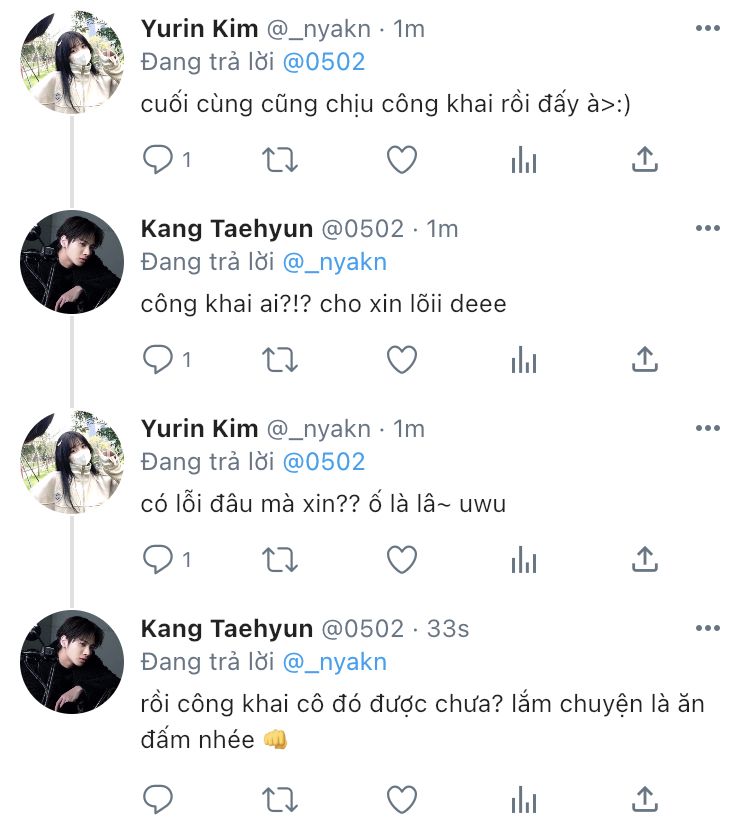Share the tweet "rồi công khai cô đó"
750x826 pixels.
pyautogui.click(x=645, y=798)
